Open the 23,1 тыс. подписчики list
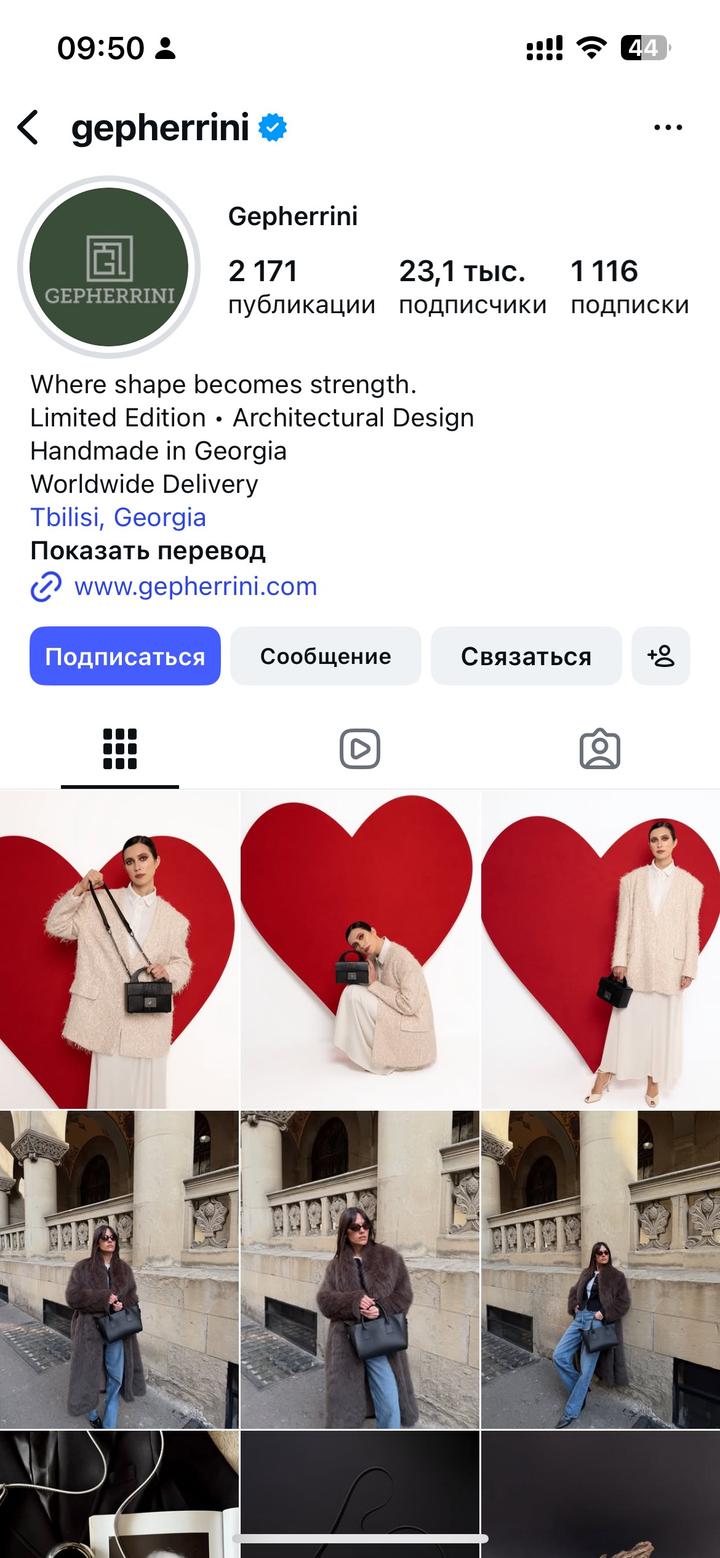The image size is (720, 1558). coord(473,285)
